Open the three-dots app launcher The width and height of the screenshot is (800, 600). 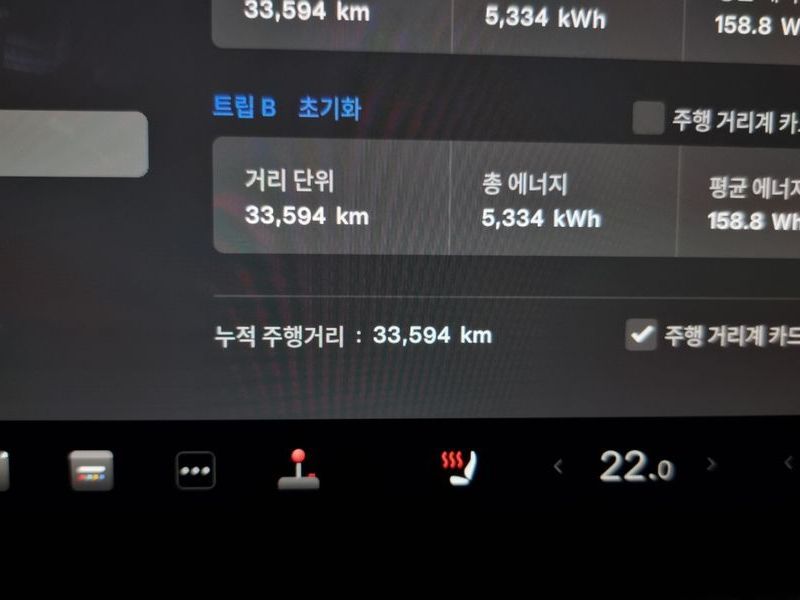click(196, 470)
